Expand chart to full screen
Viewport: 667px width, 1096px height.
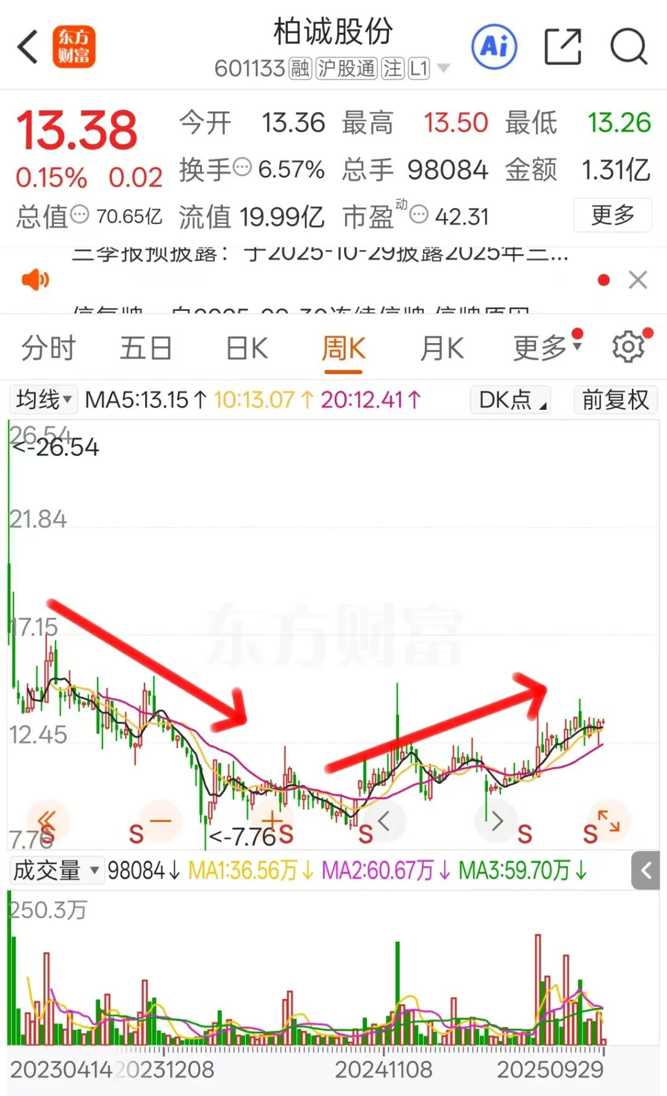point(608,822)
